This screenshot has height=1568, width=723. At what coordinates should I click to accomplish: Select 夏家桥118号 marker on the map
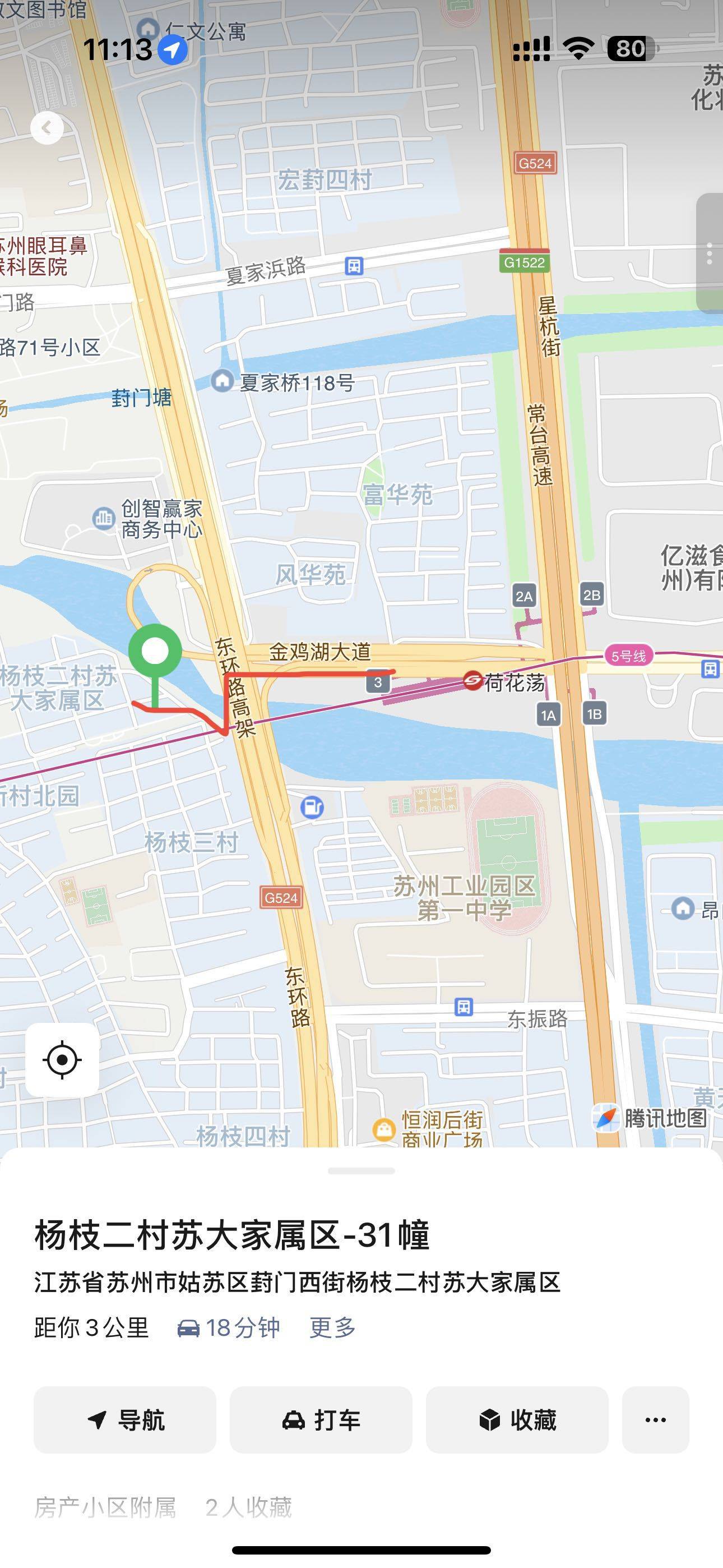[x=222, y=381]
